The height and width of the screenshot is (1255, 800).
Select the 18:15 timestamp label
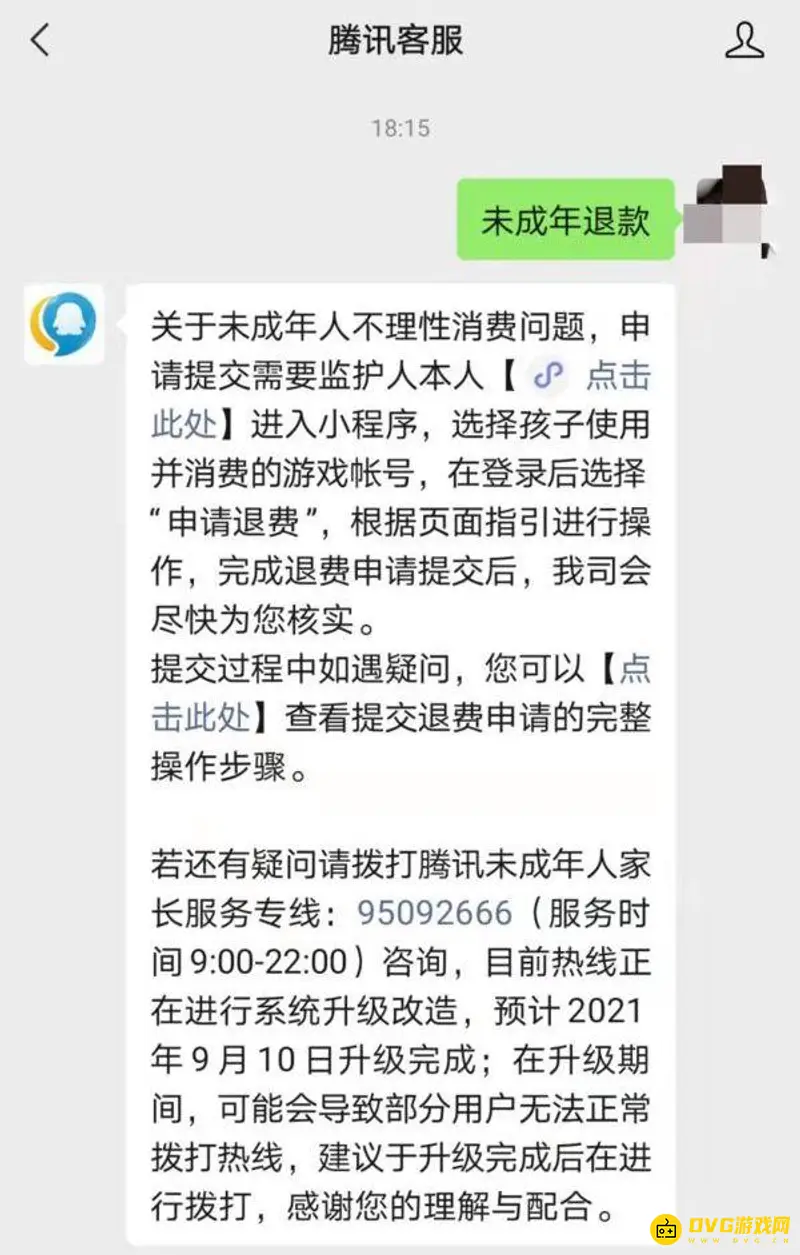400,128
